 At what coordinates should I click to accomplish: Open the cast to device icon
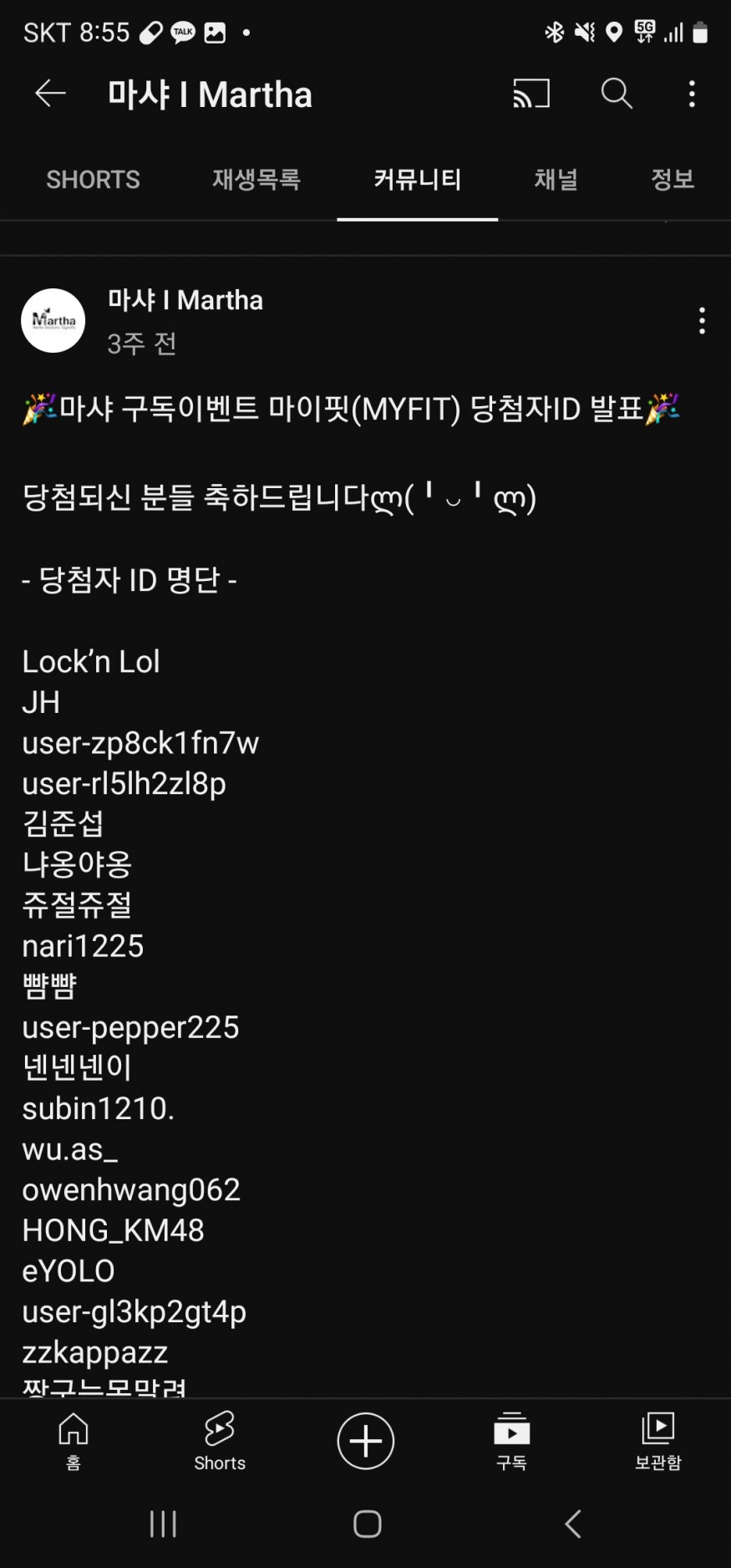point(531,94)
